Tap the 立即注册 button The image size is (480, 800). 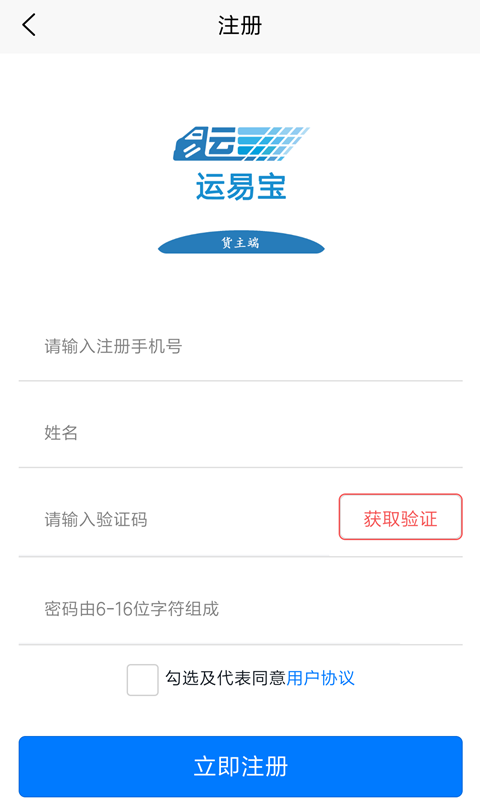pyautogui.click(x=240, y=766)
